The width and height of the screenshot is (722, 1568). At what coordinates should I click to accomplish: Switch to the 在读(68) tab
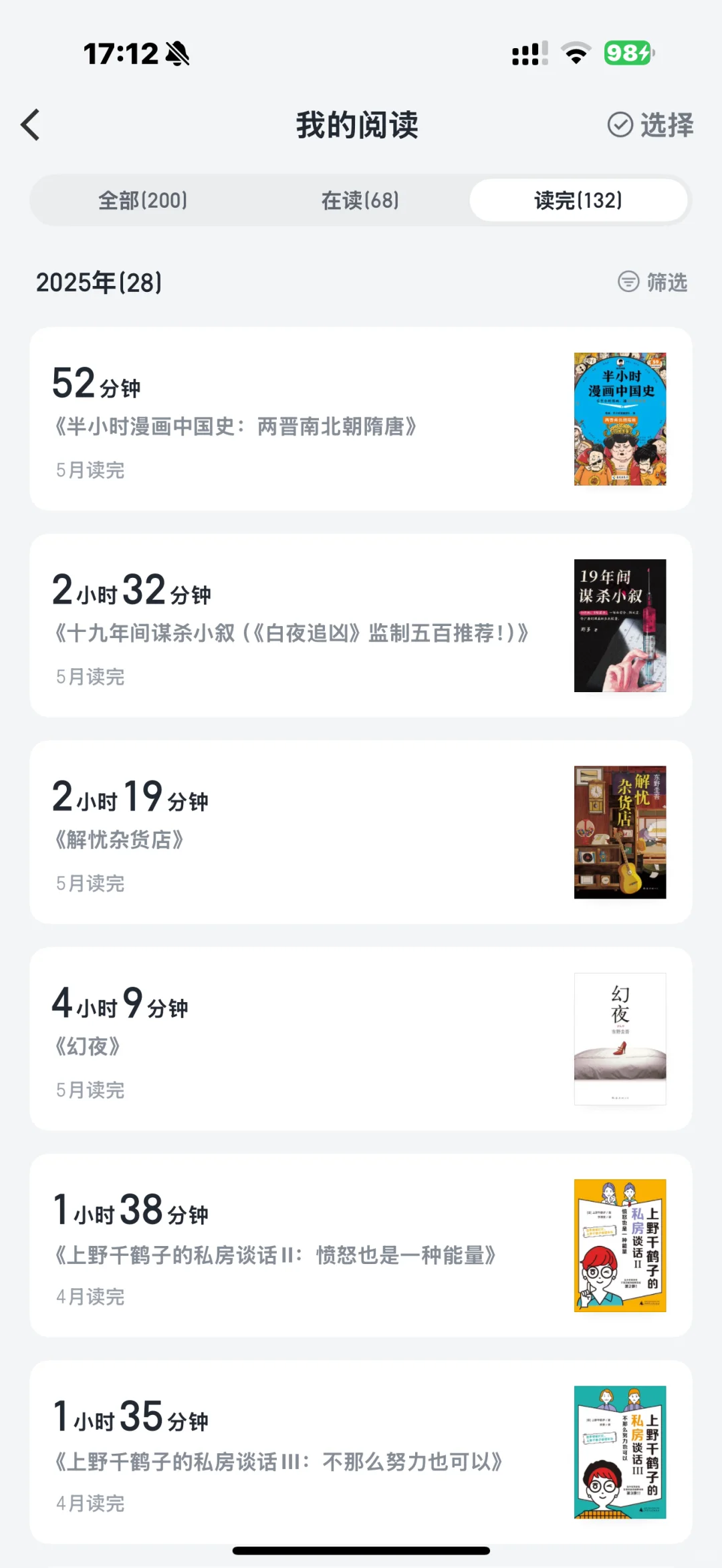pyautogui.click(x=360, y=200)
